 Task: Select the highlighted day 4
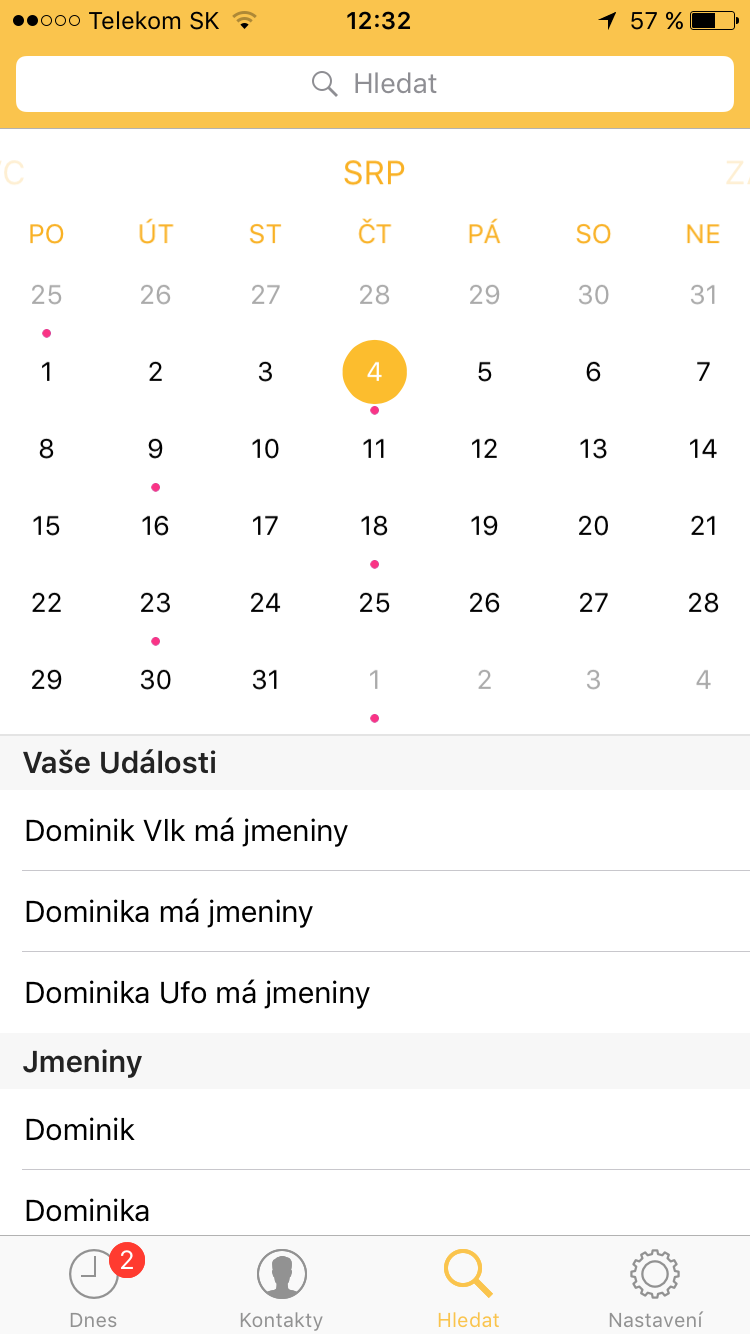(374, 372)
